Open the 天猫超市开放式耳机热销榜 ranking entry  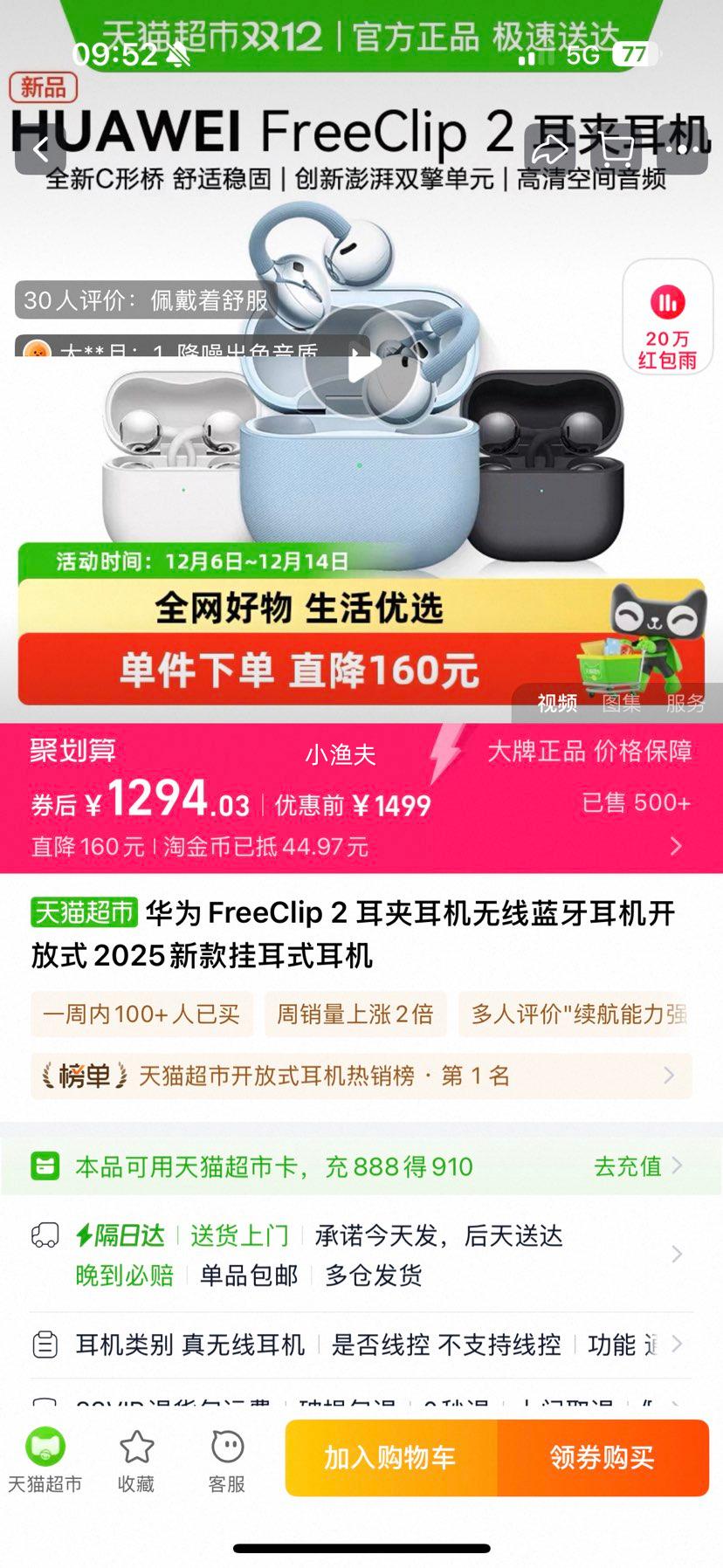point(349,1076)
